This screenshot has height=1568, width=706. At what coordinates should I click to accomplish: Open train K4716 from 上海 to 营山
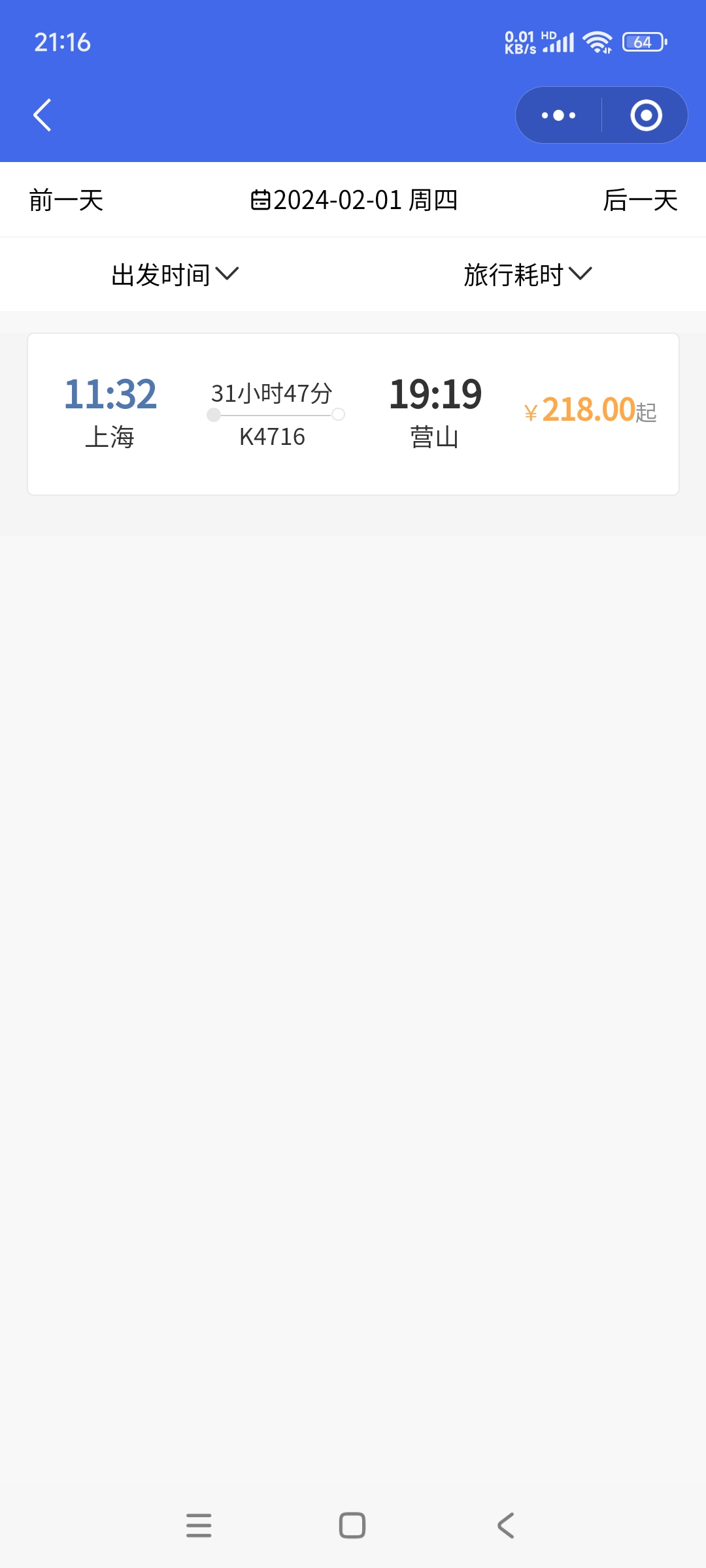pyautogui.click(x=353, y=414)
